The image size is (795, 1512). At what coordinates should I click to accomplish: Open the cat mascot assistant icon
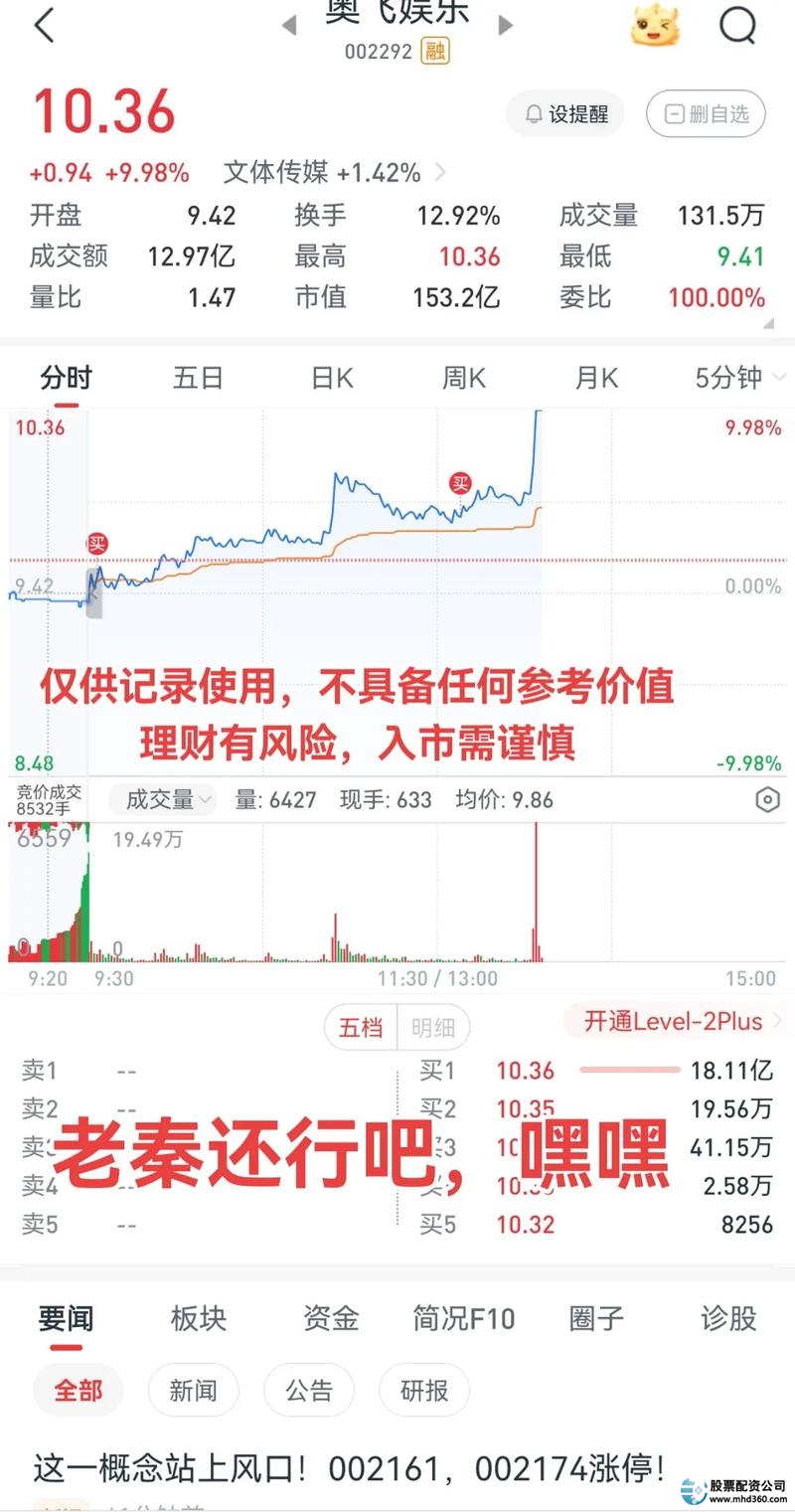655,25
